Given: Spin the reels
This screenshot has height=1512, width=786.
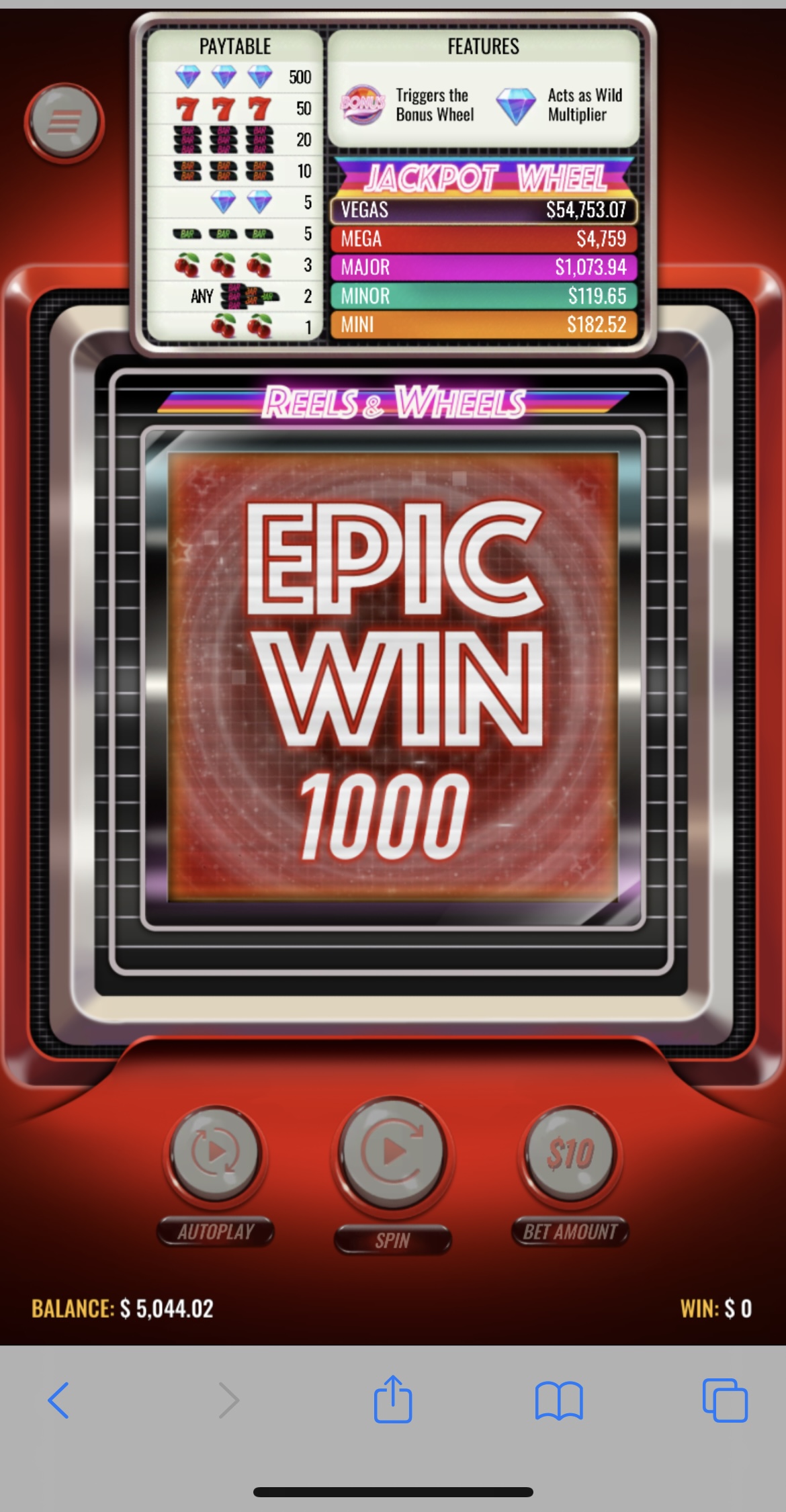Looking at the screenshot, I should [393, 1153].
